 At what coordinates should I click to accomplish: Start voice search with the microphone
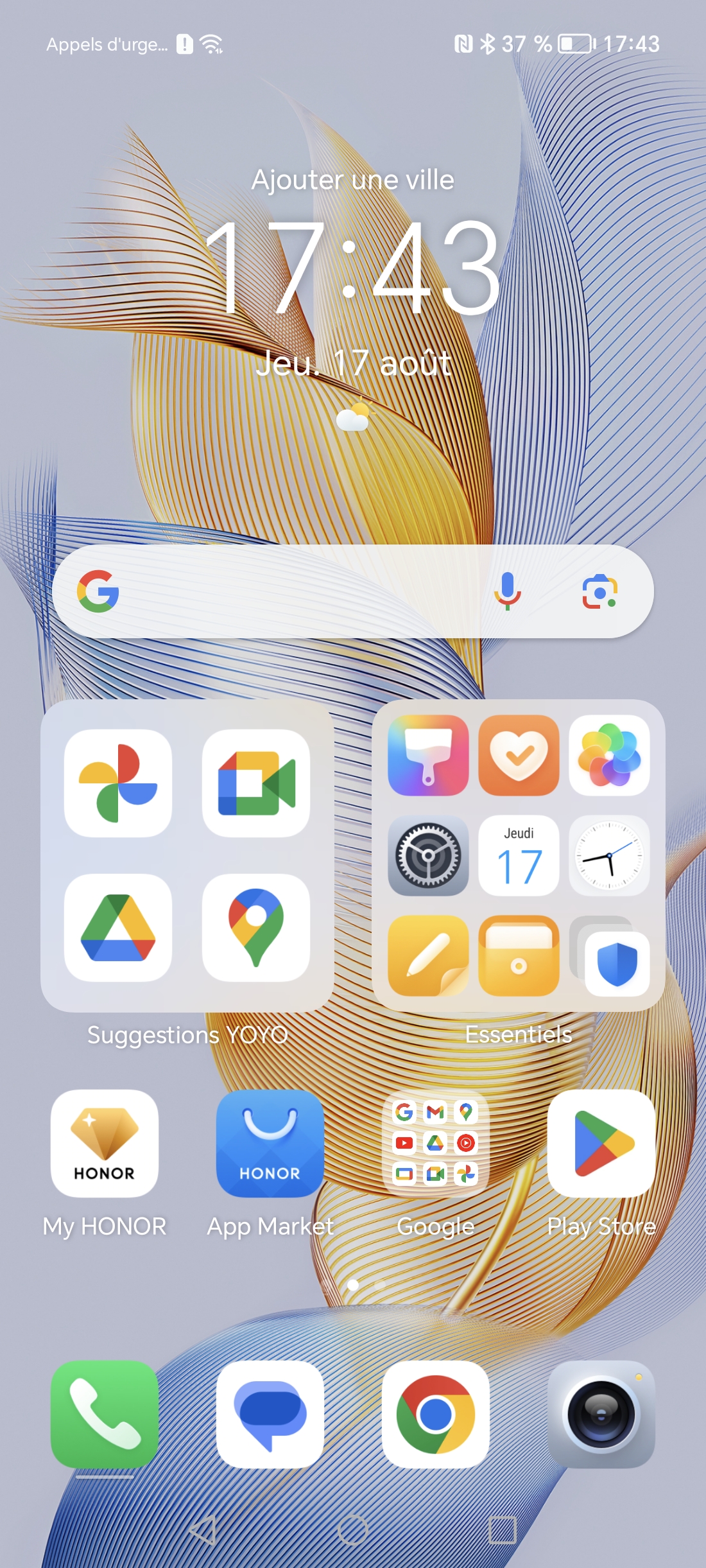pos(507,591)
